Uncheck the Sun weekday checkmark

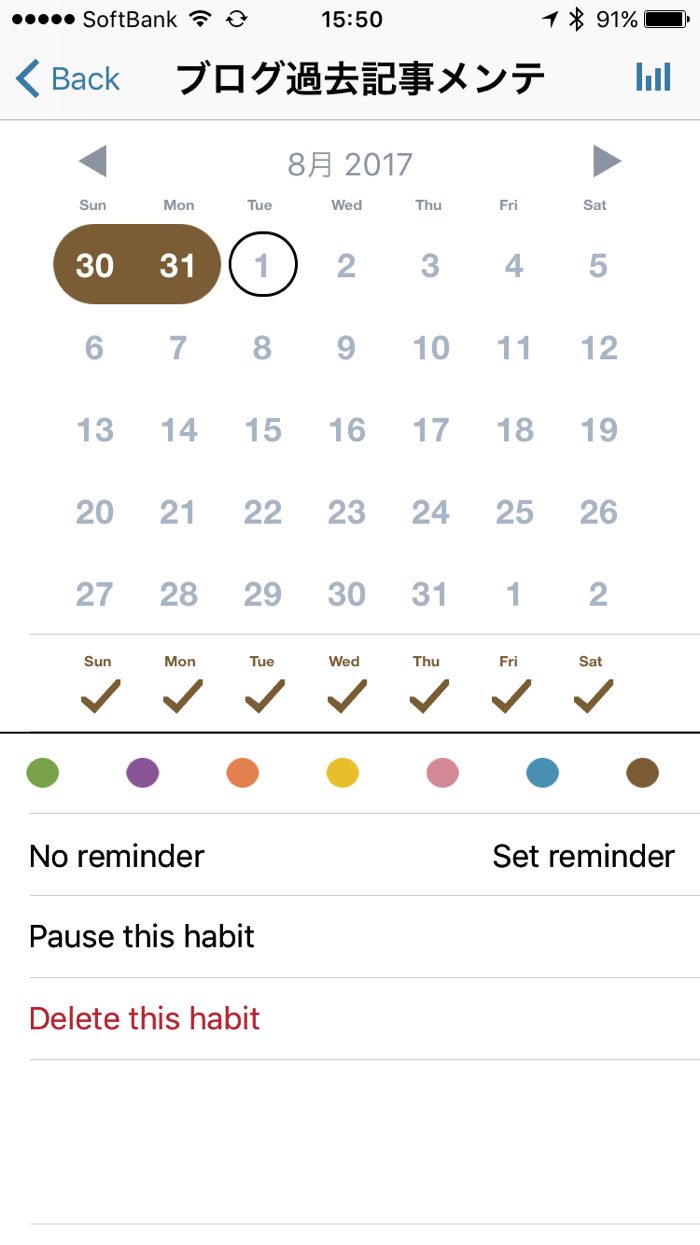[99, 694]
